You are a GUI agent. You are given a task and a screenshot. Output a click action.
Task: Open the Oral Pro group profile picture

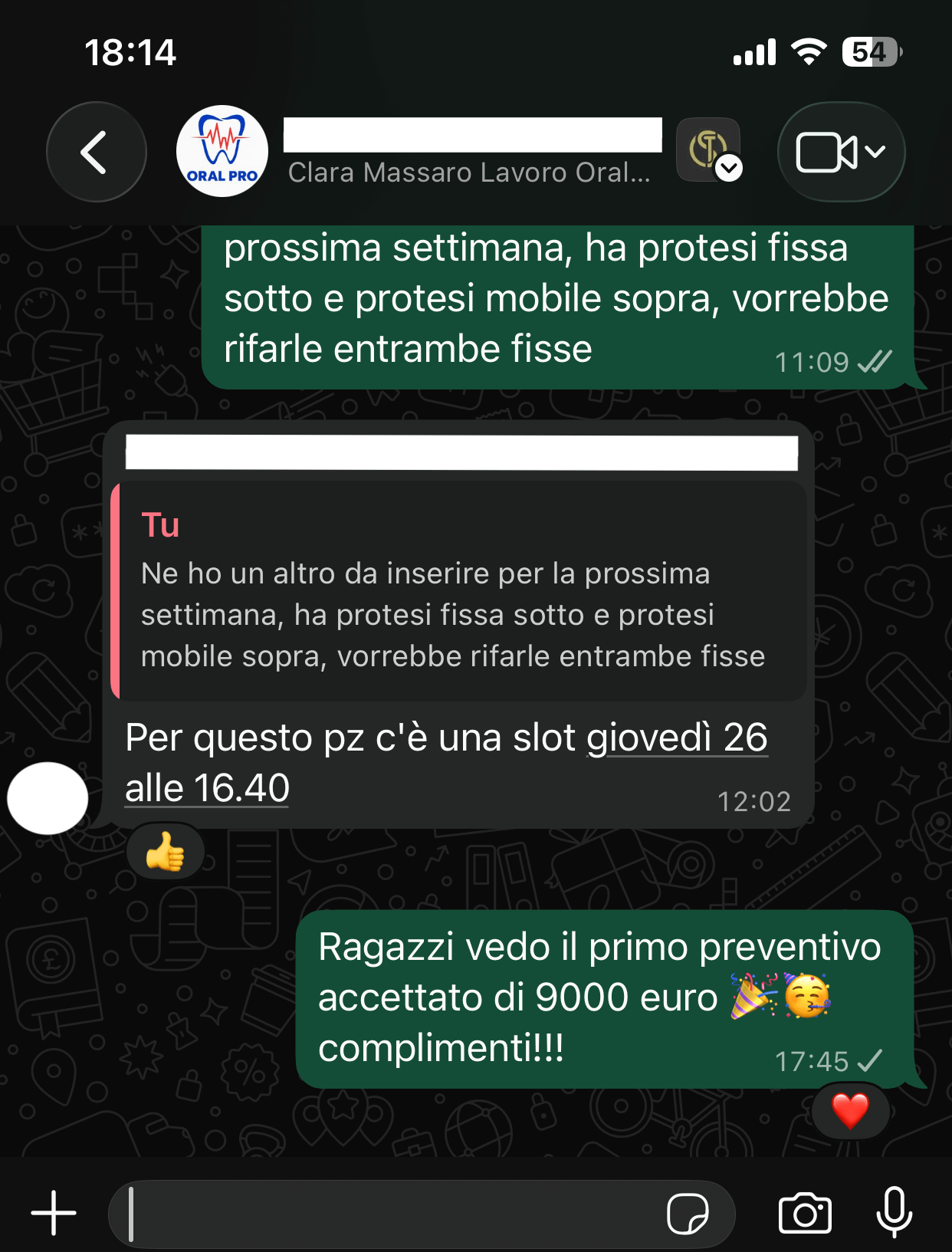(x=222, y=152)
